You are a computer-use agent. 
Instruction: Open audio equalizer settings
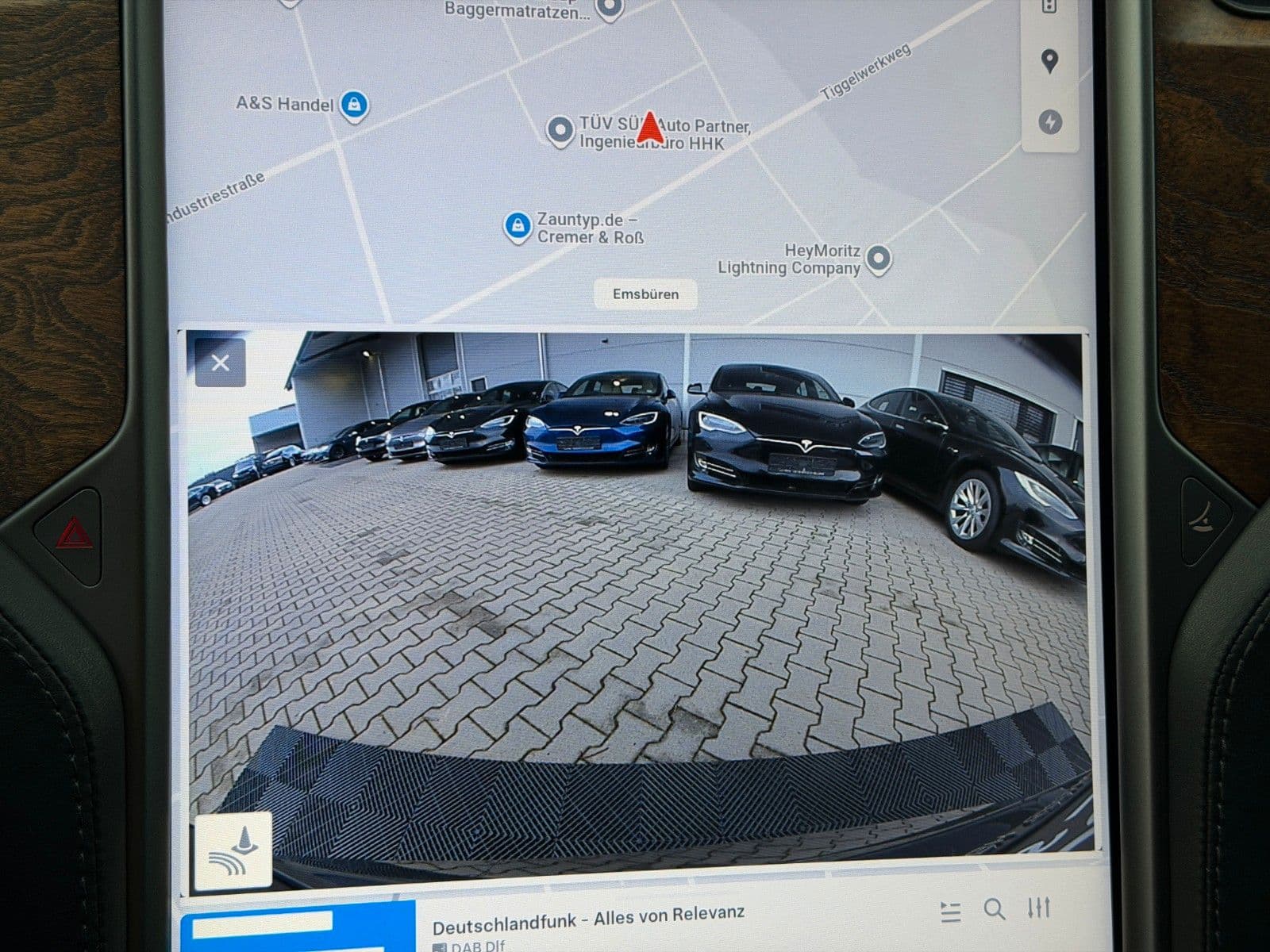[1038, 908]
